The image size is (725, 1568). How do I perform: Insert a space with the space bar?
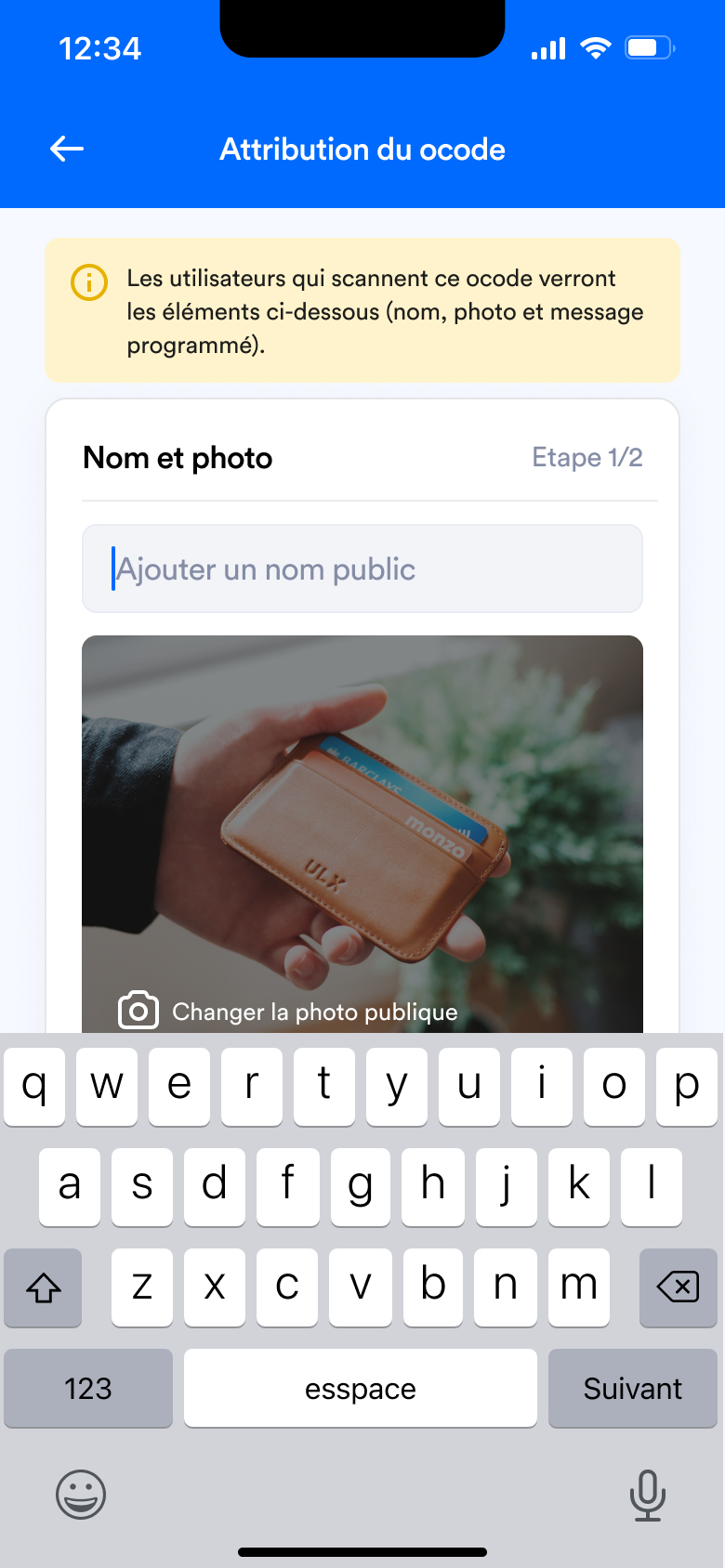point(361,1388)
